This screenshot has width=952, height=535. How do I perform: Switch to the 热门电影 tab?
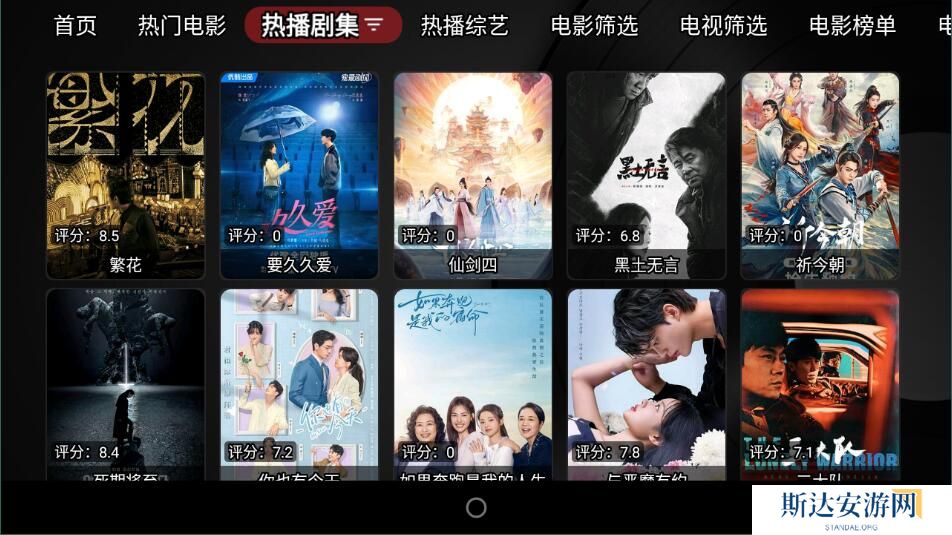coord(182,26)
